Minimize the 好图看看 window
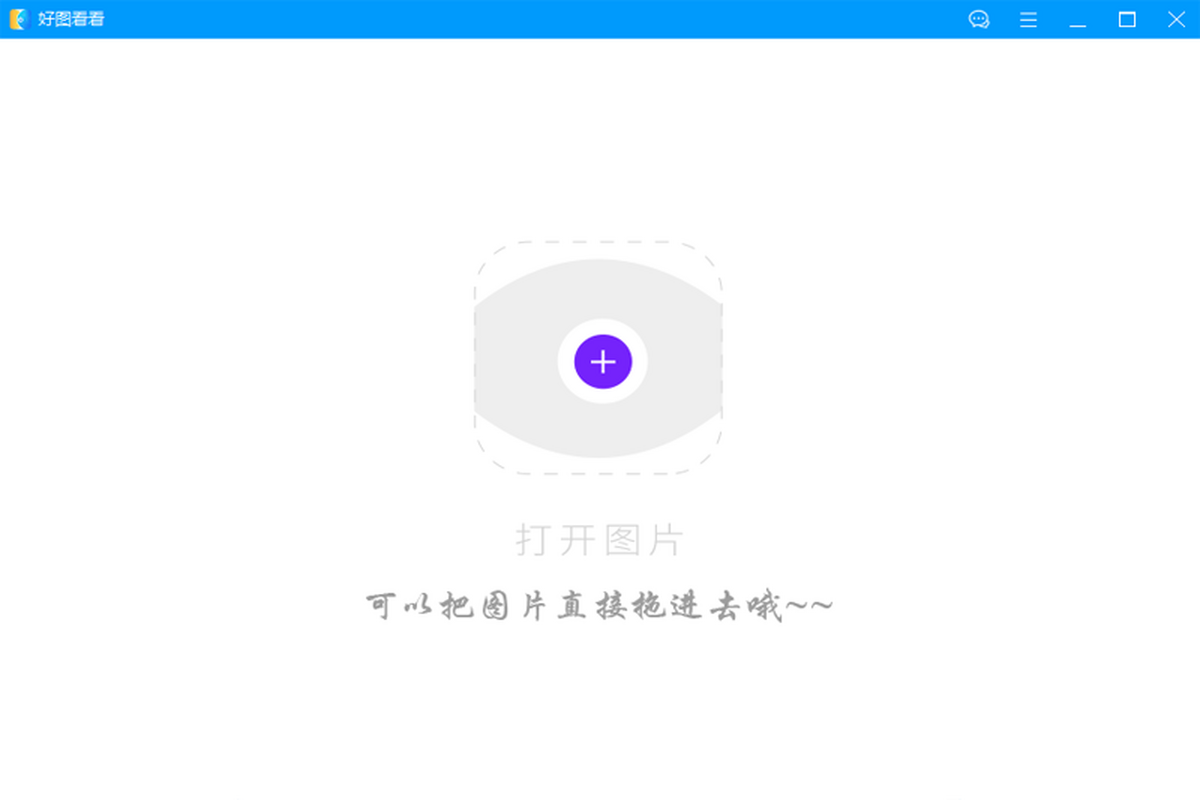This screenshot has width=1200, height=800. pyautogui.click(x=1078, y=20)
